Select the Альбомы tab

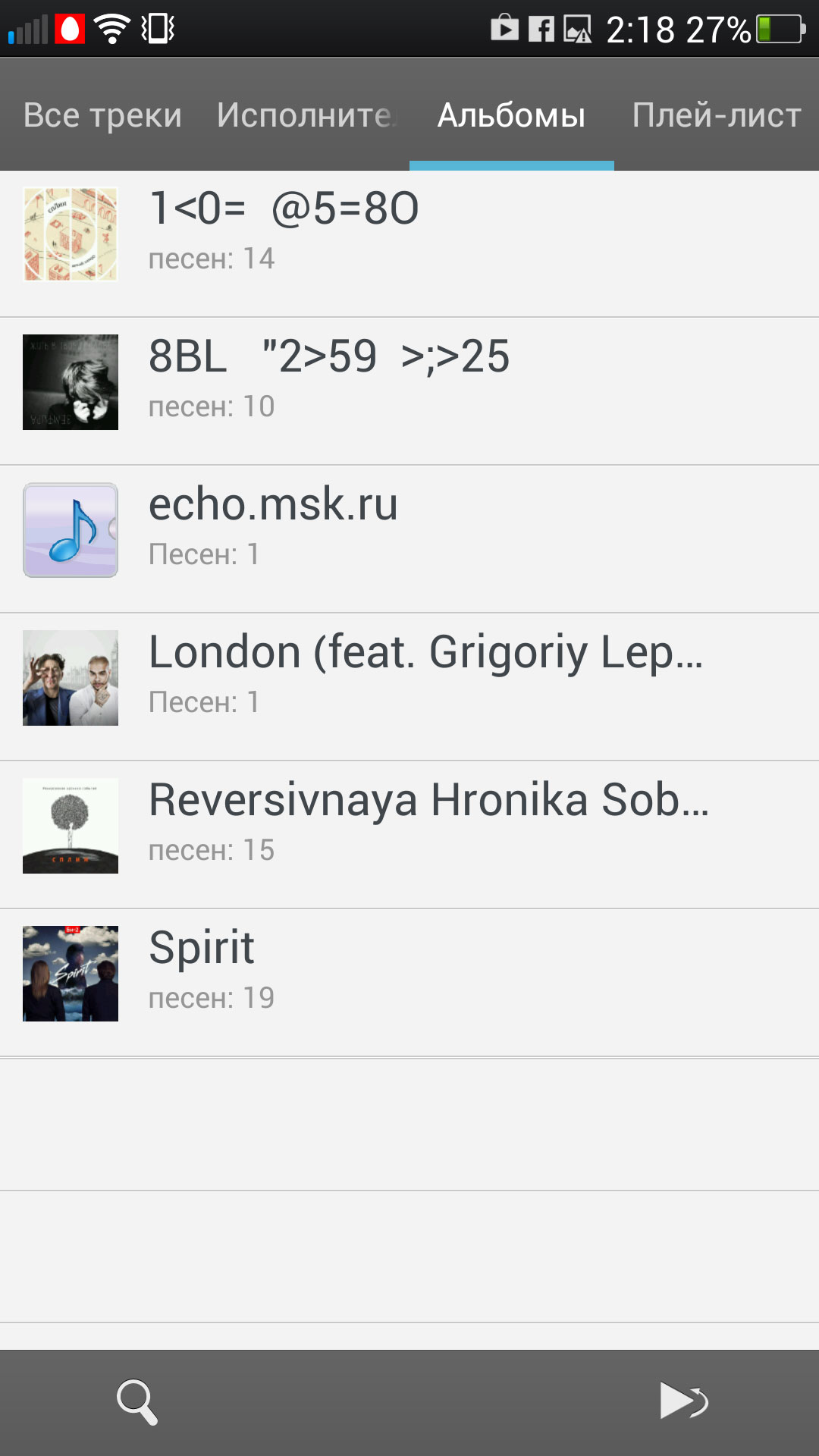pos(511,115)
